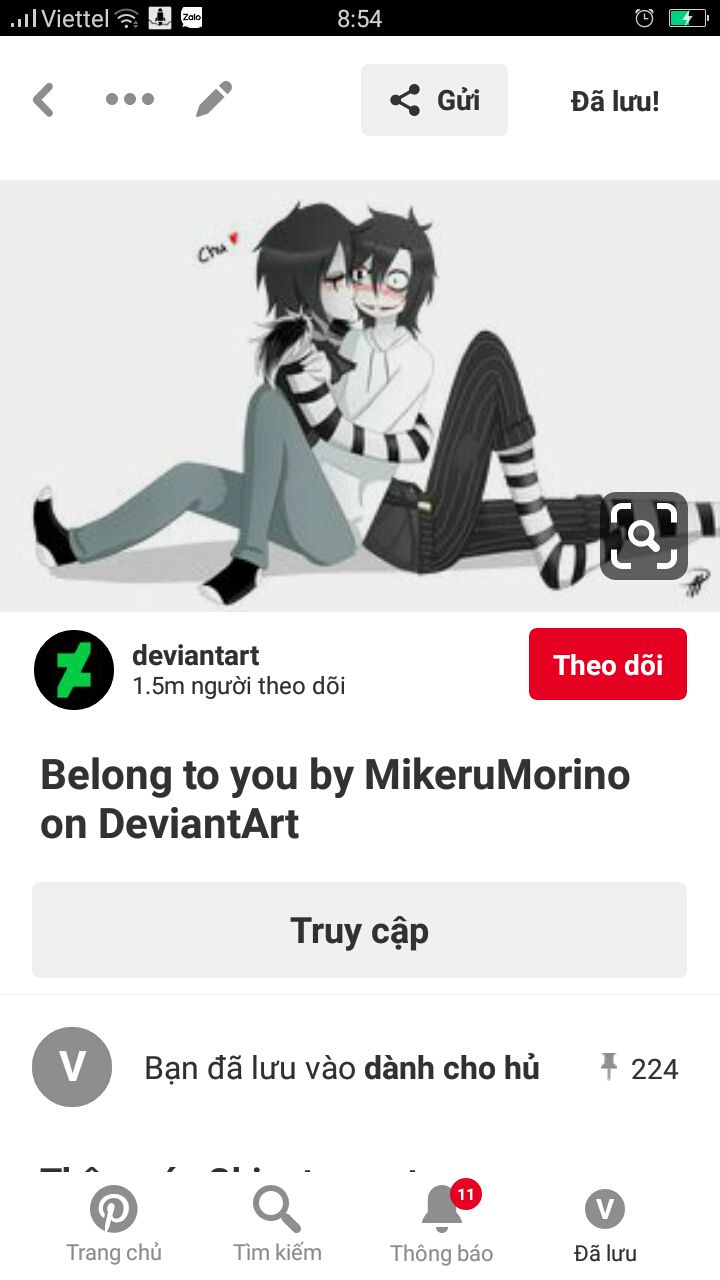Screen dimensions: 720x1280
Task: Switch to the Trang chủ tab
Action: [x=114, y=1224]
